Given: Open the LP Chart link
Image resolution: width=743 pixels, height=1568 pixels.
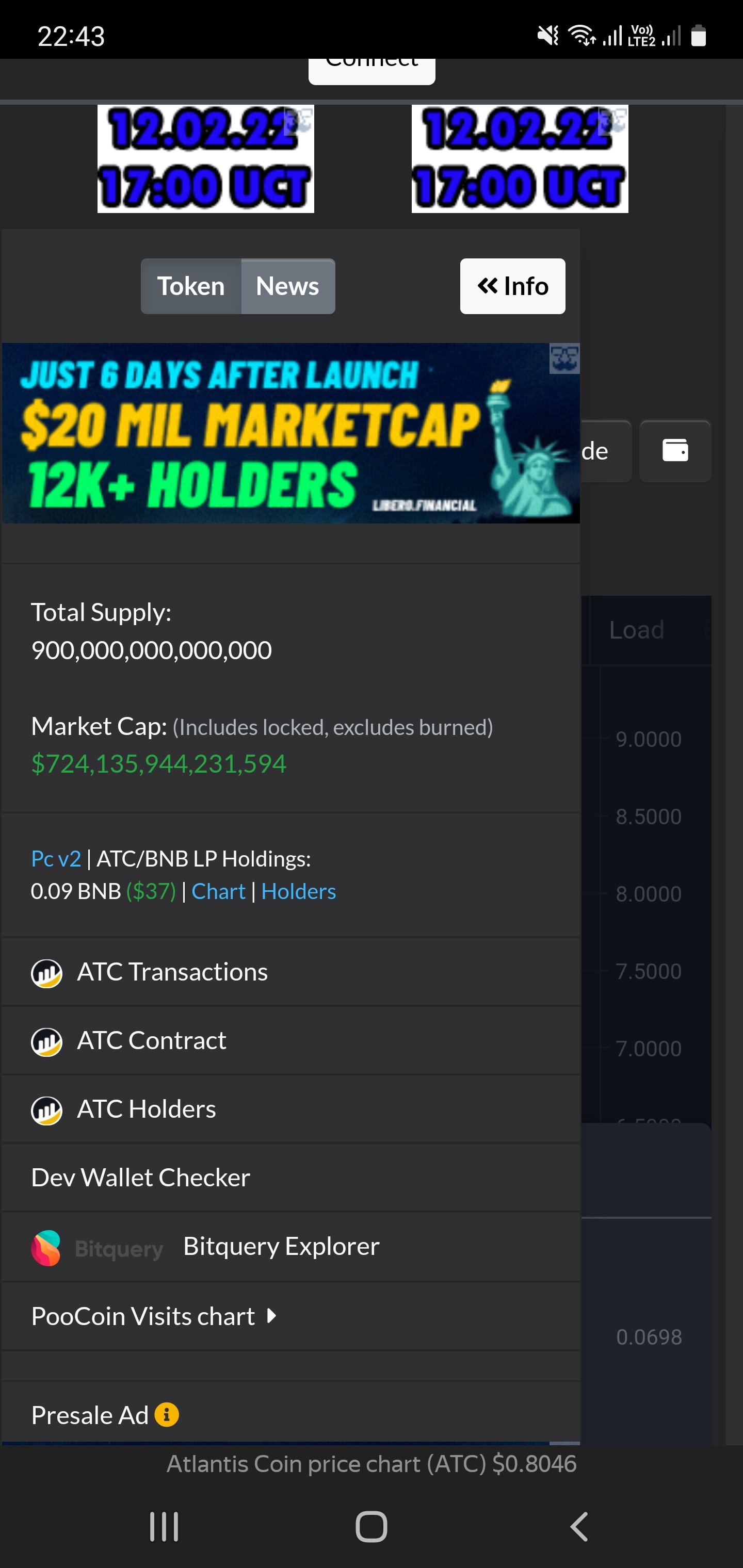Looking at the screenshot, I should pyautogui.click(x=218, y=892).
